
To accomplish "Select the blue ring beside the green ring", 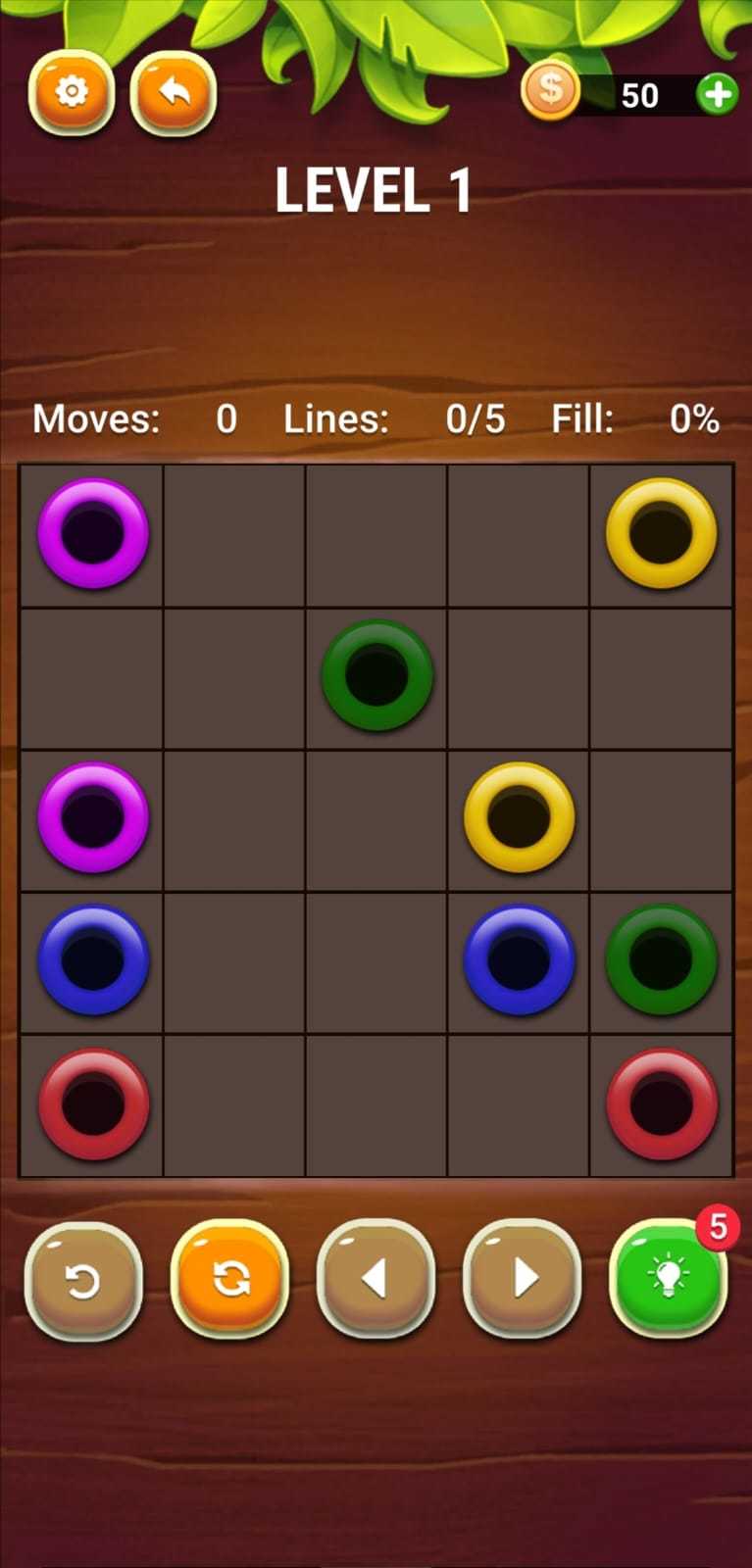I will [x=519, y=959].
